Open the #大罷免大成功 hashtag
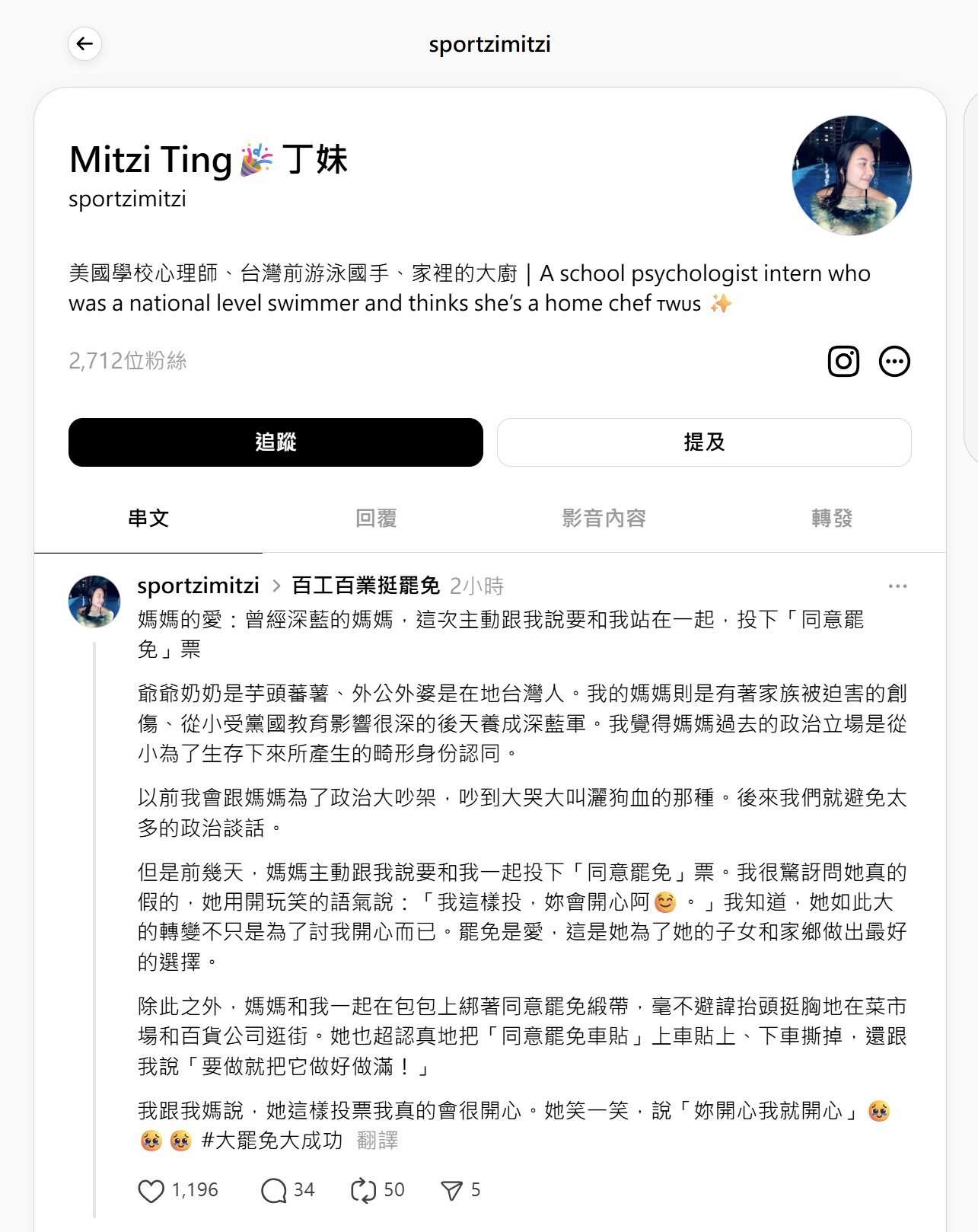The image size is (978, 1232). click(x=272, y=1140)
